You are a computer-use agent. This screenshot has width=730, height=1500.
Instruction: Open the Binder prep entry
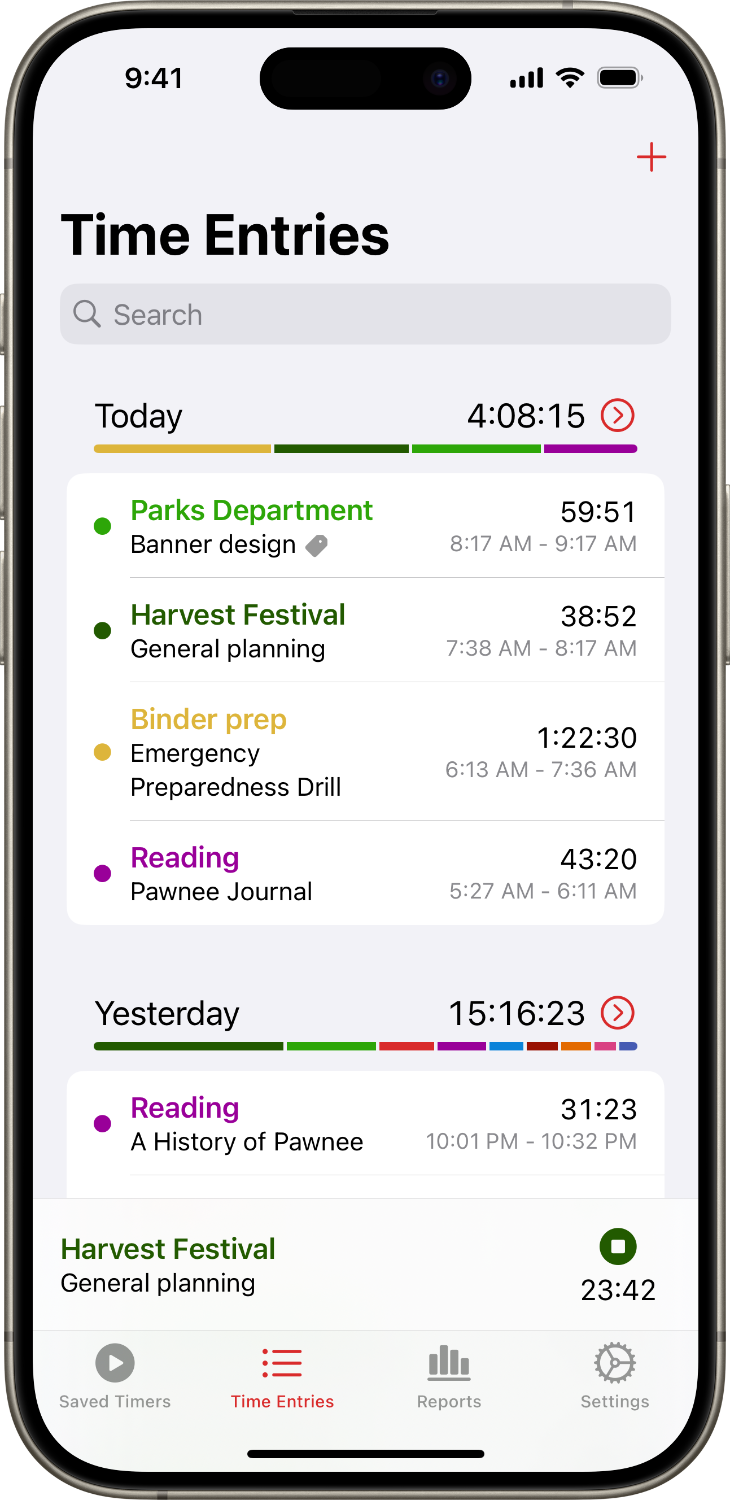365,752
